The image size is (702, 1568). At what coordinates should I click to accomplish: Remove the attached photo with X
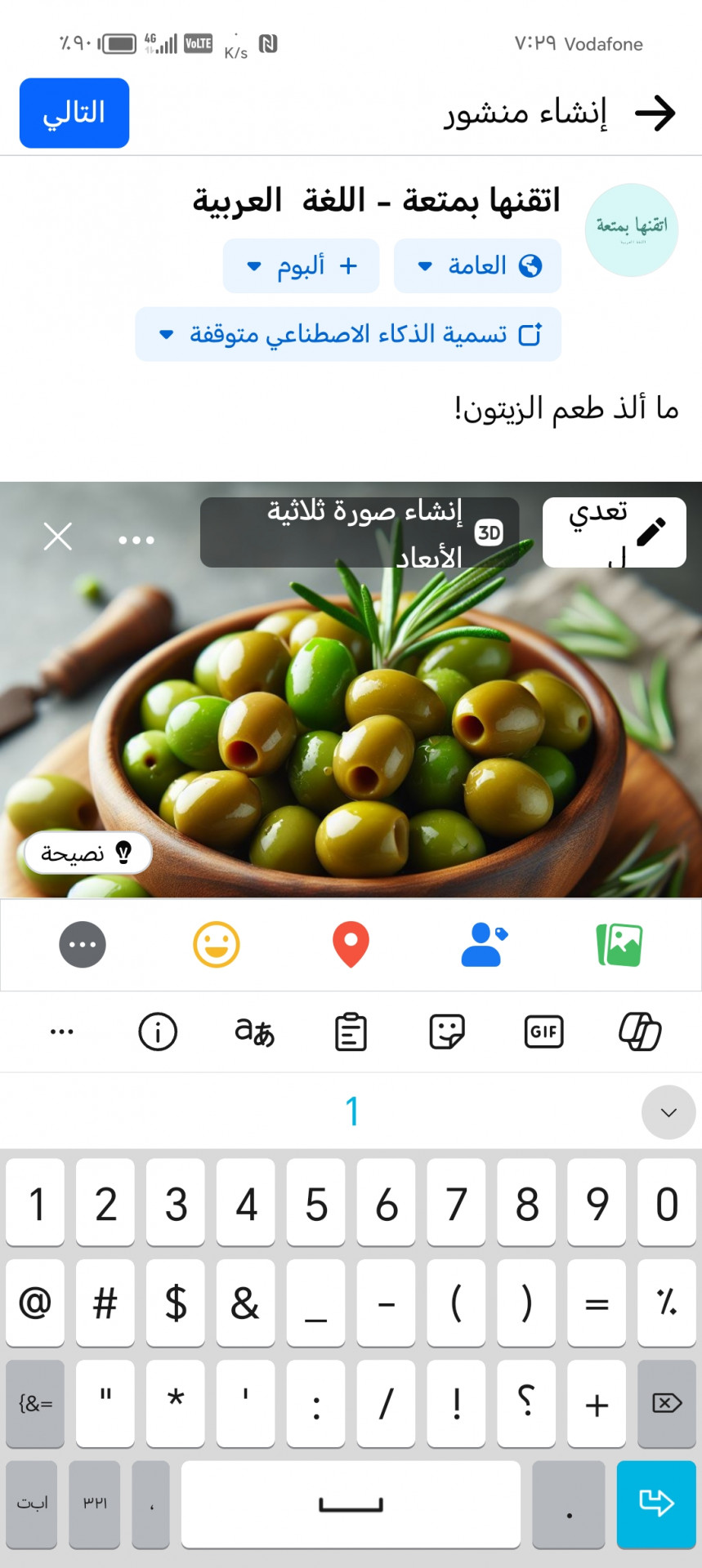tap(58, 537)
